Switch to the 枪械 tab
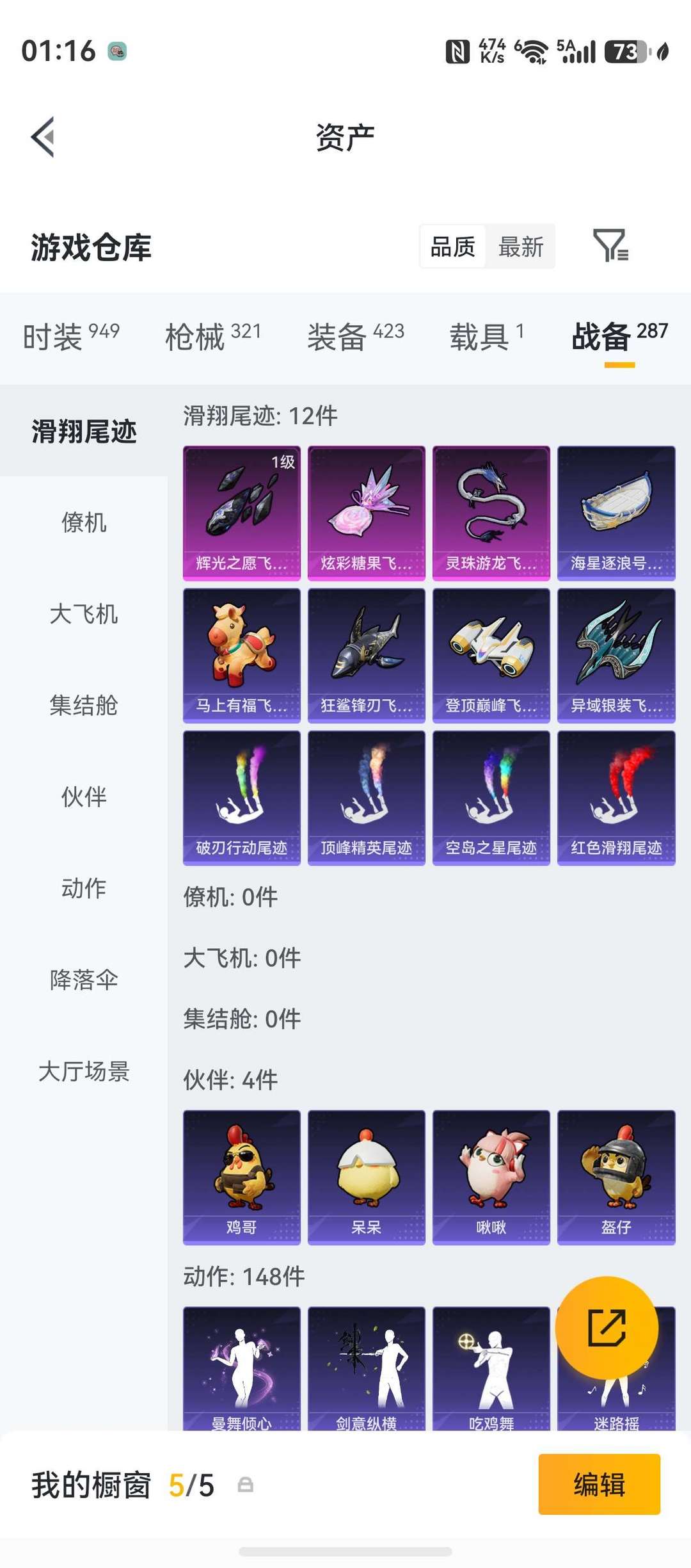This screenshot has width=691, height=1568. click(x=213, y=336)
